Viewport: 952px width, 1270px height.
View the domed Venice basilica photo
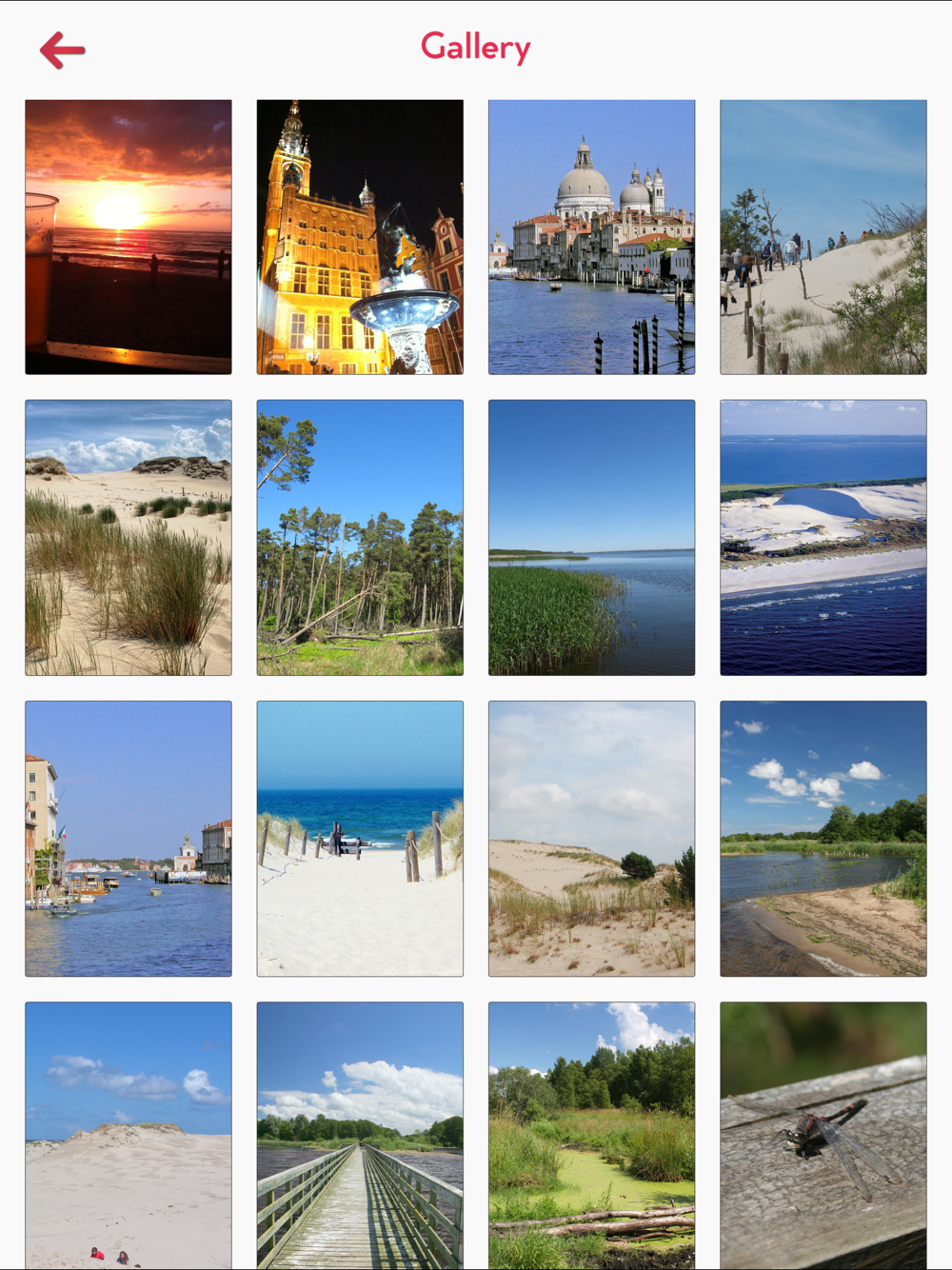(592, 237)
